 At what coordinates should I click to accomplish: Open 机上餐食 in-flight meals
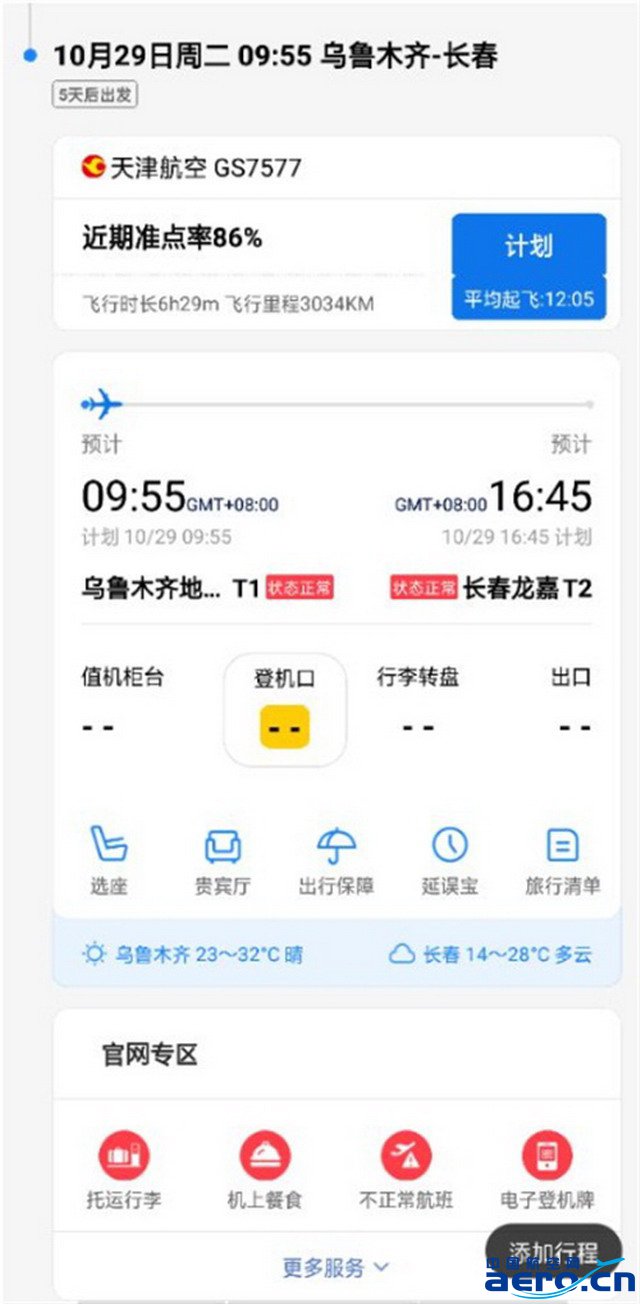[265, 1171]
